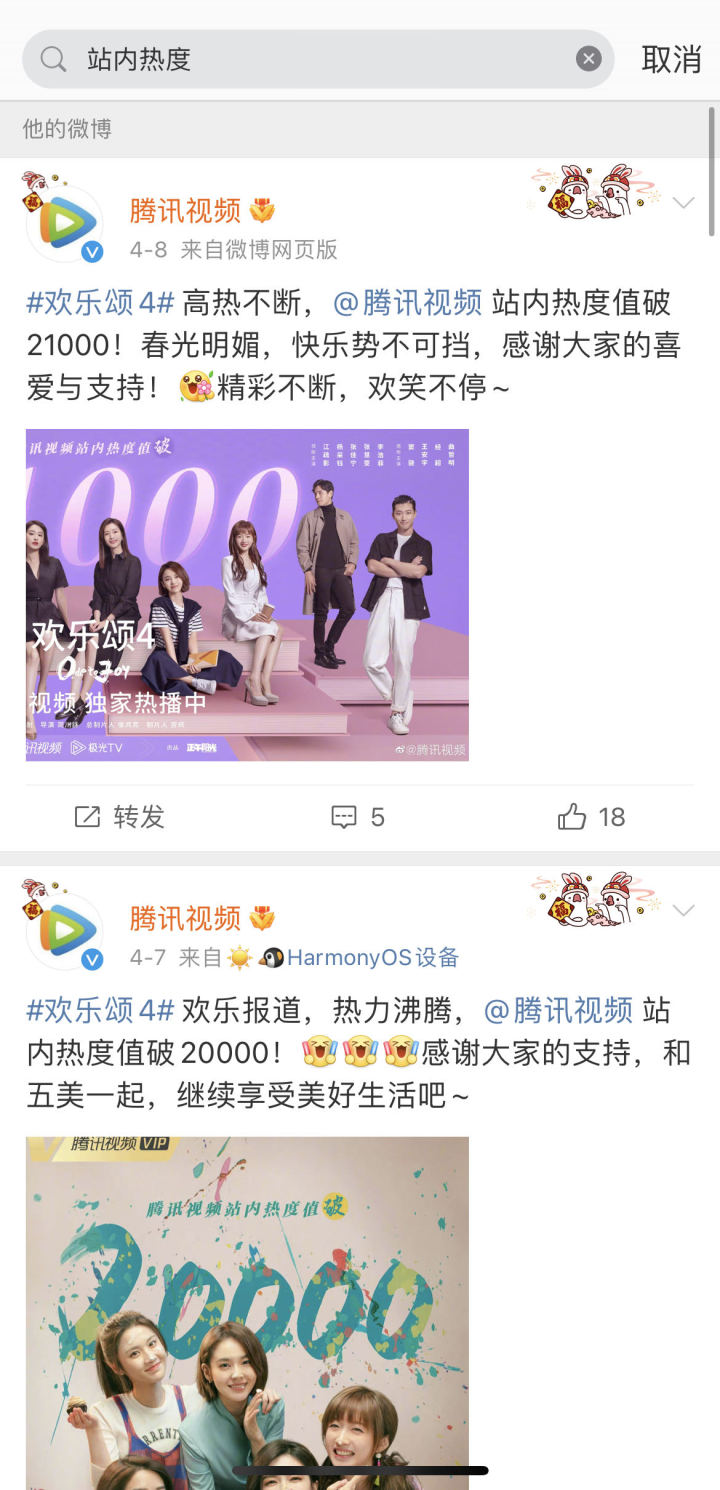Like the post with 18 likes
Image resolution: width=720 pixels, height=1490 pixels.
(x=591, y=817)
